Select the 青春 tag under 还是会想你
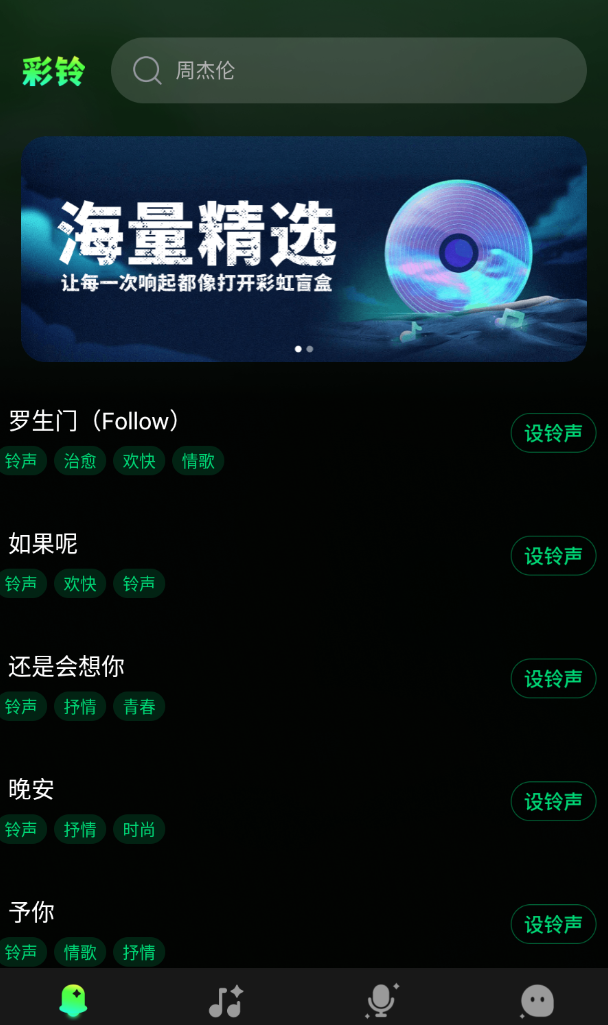Image resolution: width=608 pixels, height=1025 pixels. click(139, 707)
